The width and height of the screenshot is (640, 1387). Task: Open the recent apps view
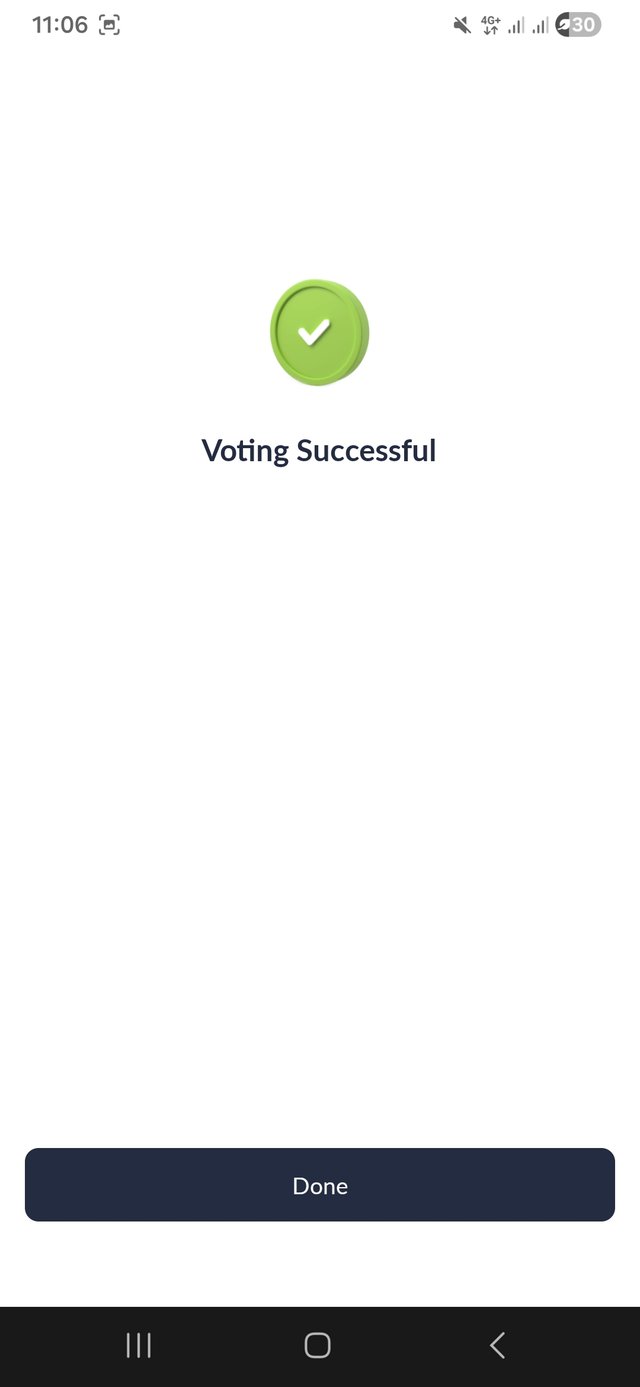click(x=139, y=1345)
